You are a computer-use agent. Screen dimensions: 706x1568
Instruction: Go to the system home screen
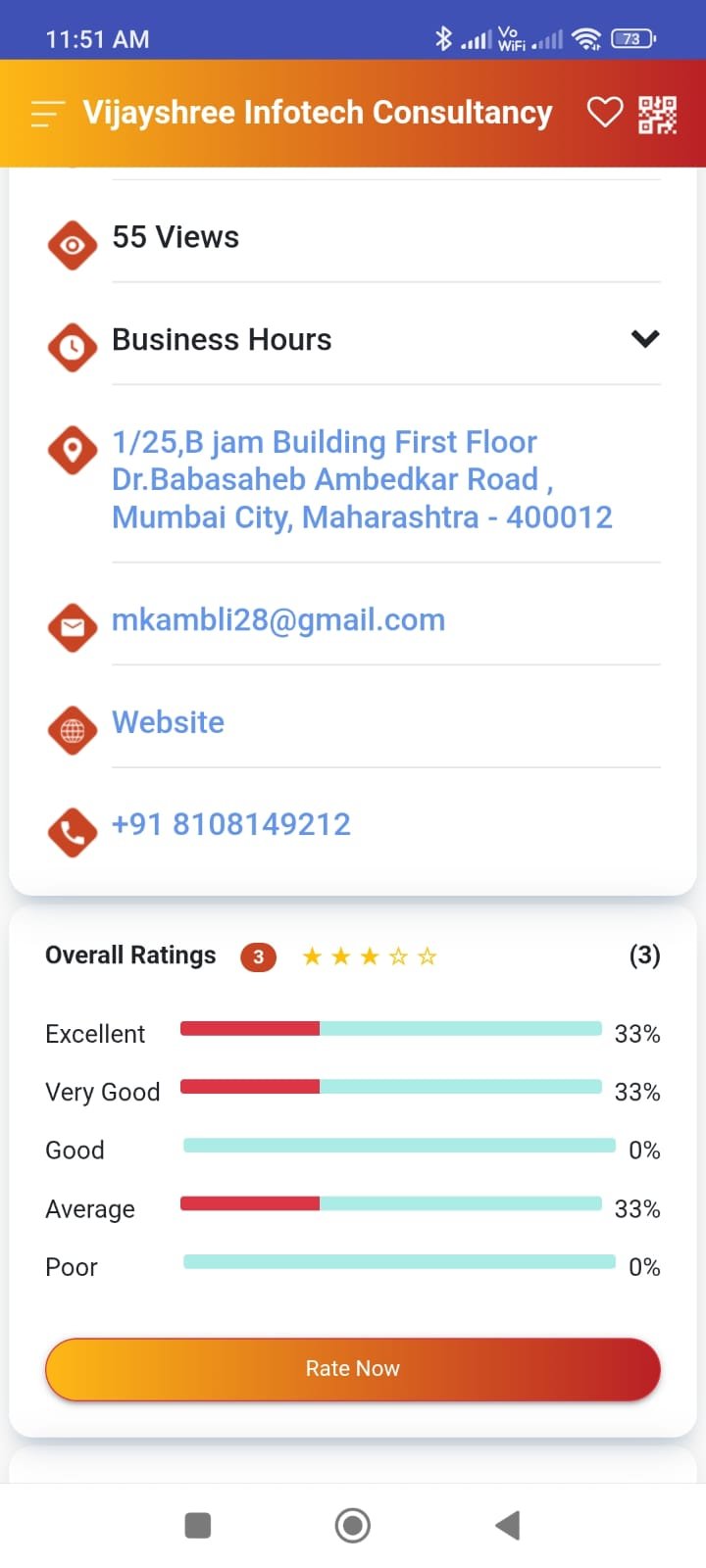pyautogui.click(x=353, y=1525)
